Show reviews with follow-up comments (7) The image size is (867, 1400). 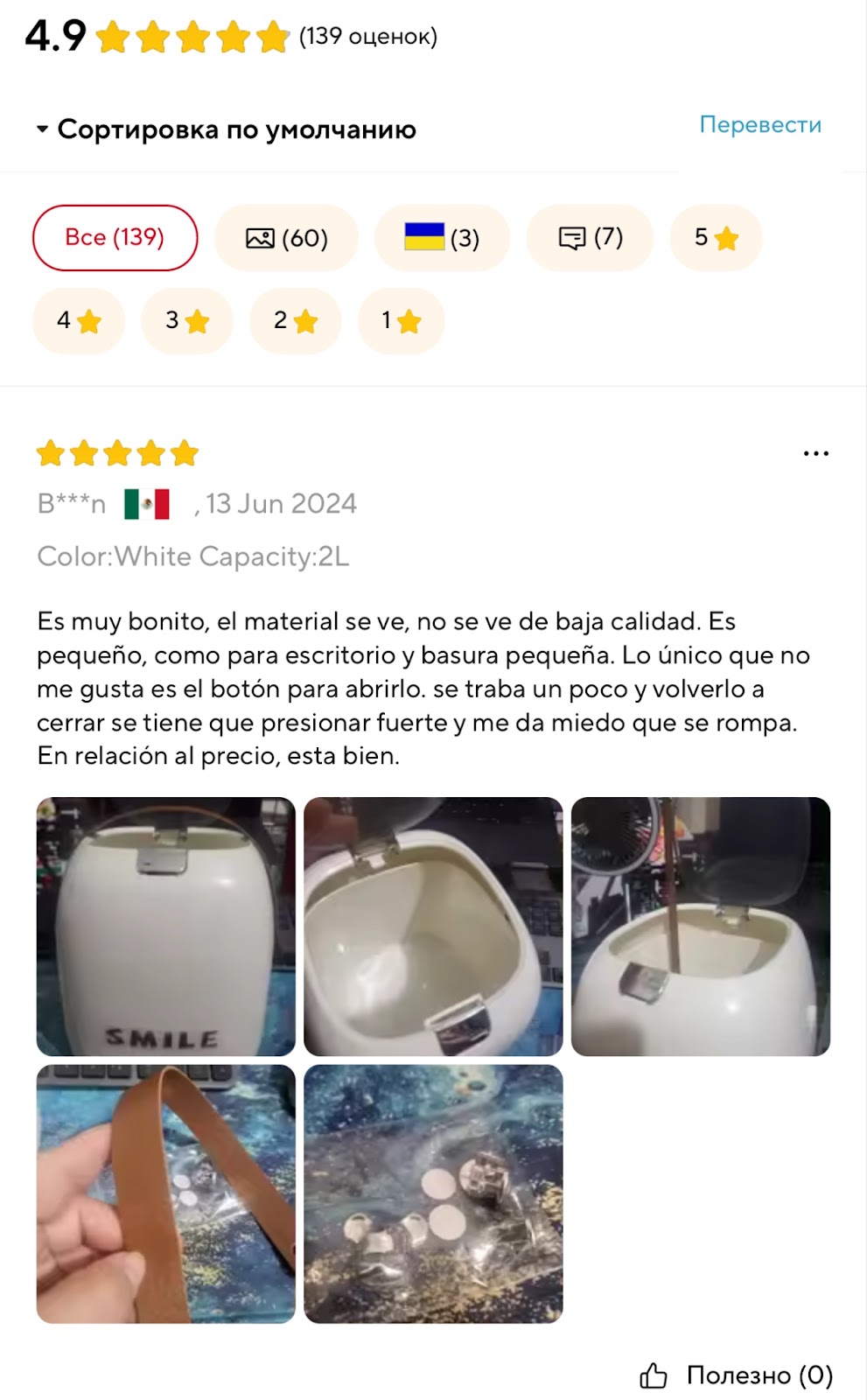point(590,238)
